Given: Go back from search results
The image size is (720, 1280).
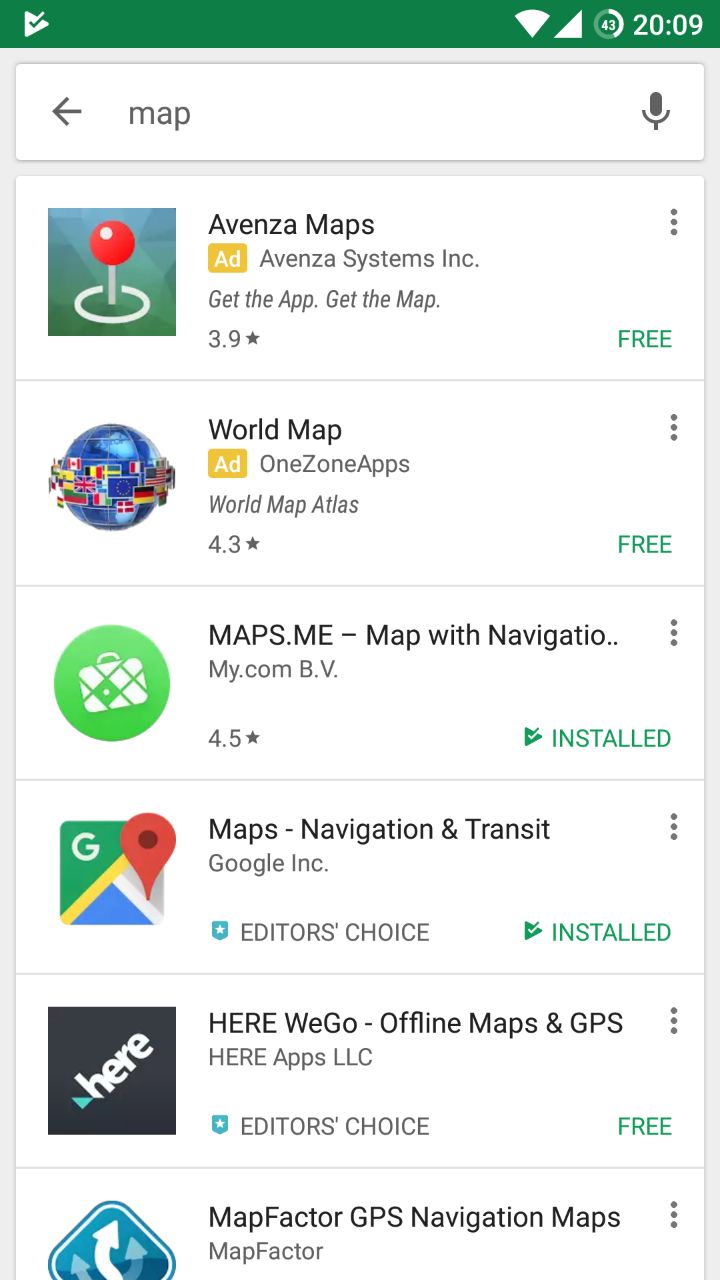Looking at the screenshot, I should tap(67, 112).
